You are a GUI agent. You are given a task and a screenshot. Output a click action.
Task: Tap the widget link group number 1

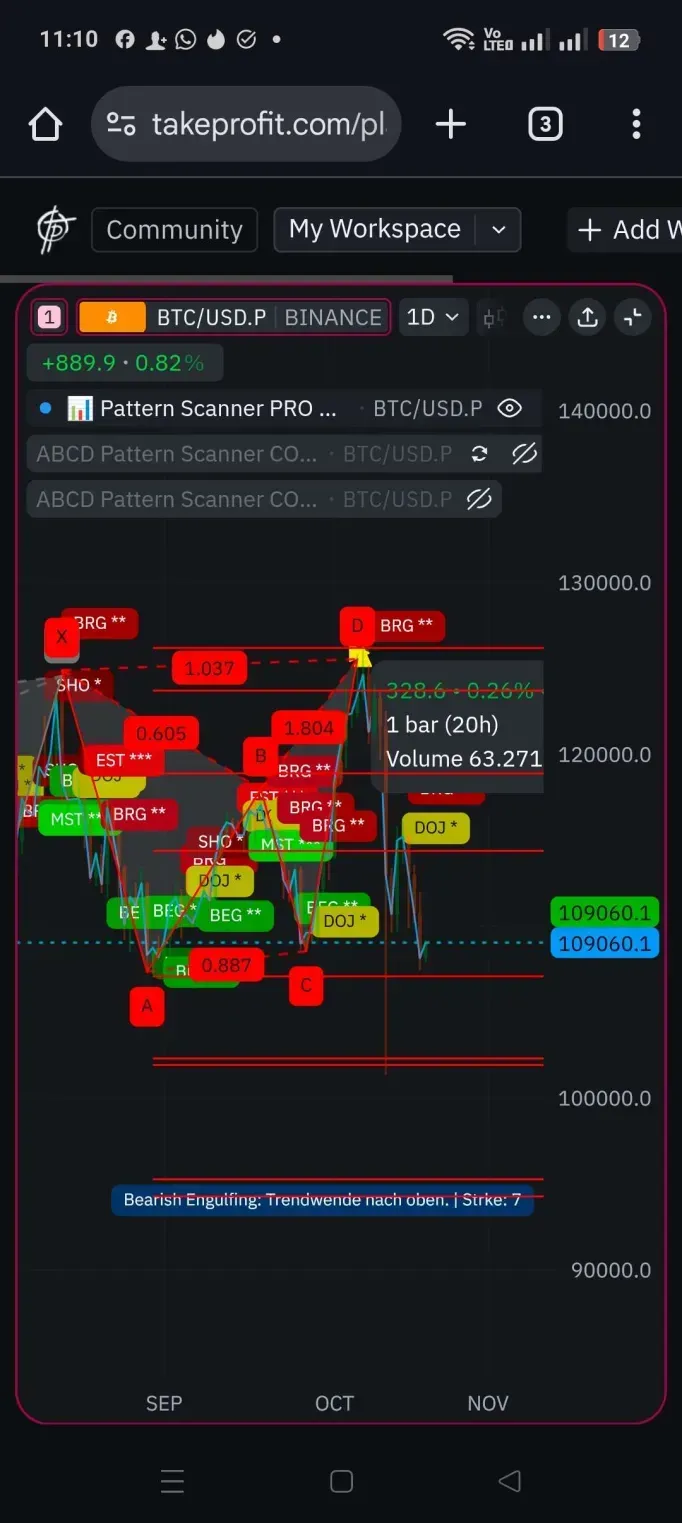(49, 318)
